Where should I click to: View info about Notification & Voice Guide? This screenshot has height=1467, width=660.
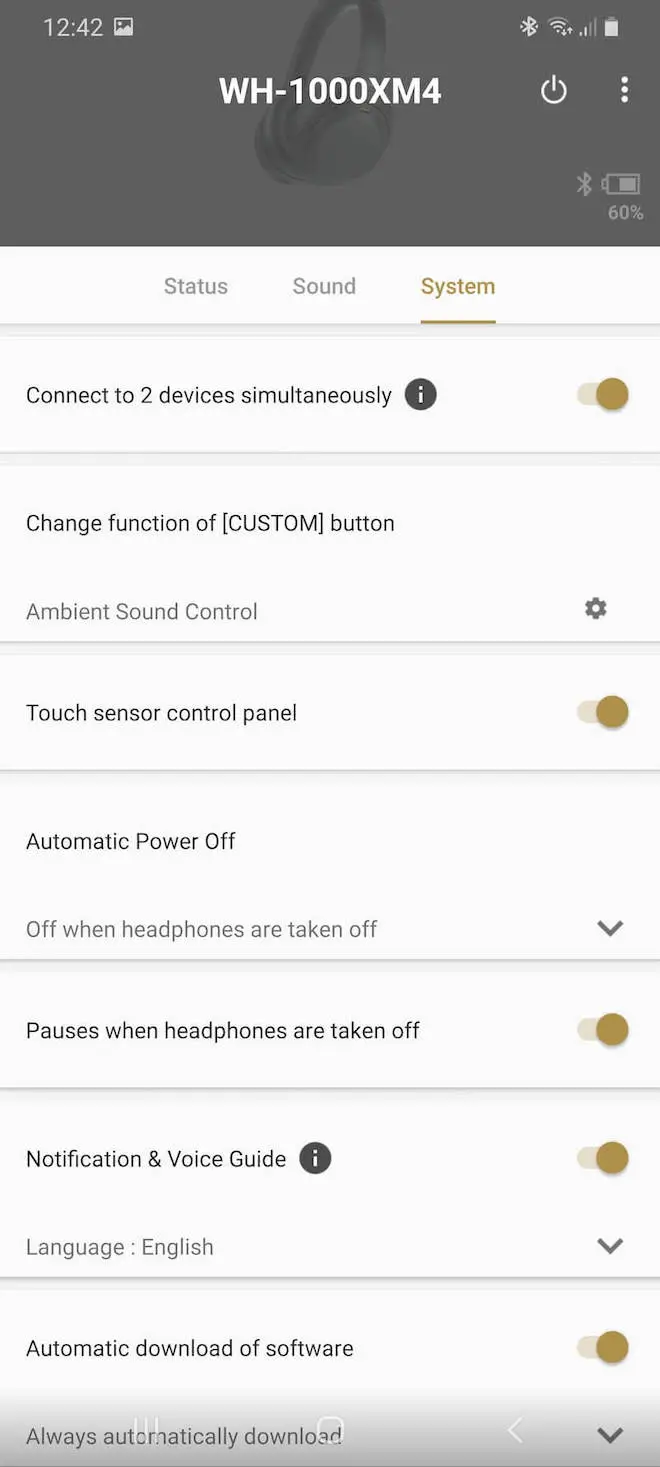tap(315, 1159)
